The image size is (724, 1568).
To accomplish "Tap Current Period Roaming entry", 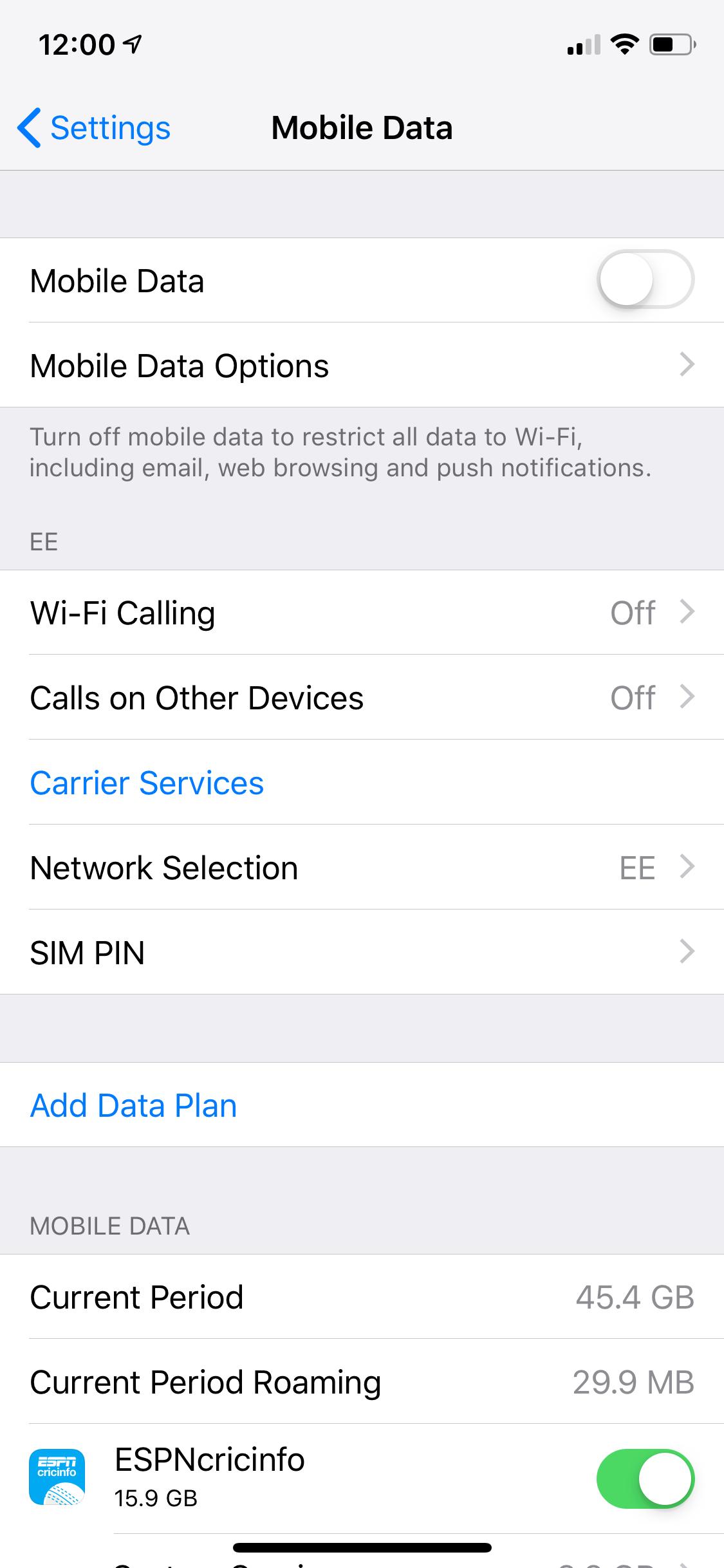I will [x=362, y=1381].
